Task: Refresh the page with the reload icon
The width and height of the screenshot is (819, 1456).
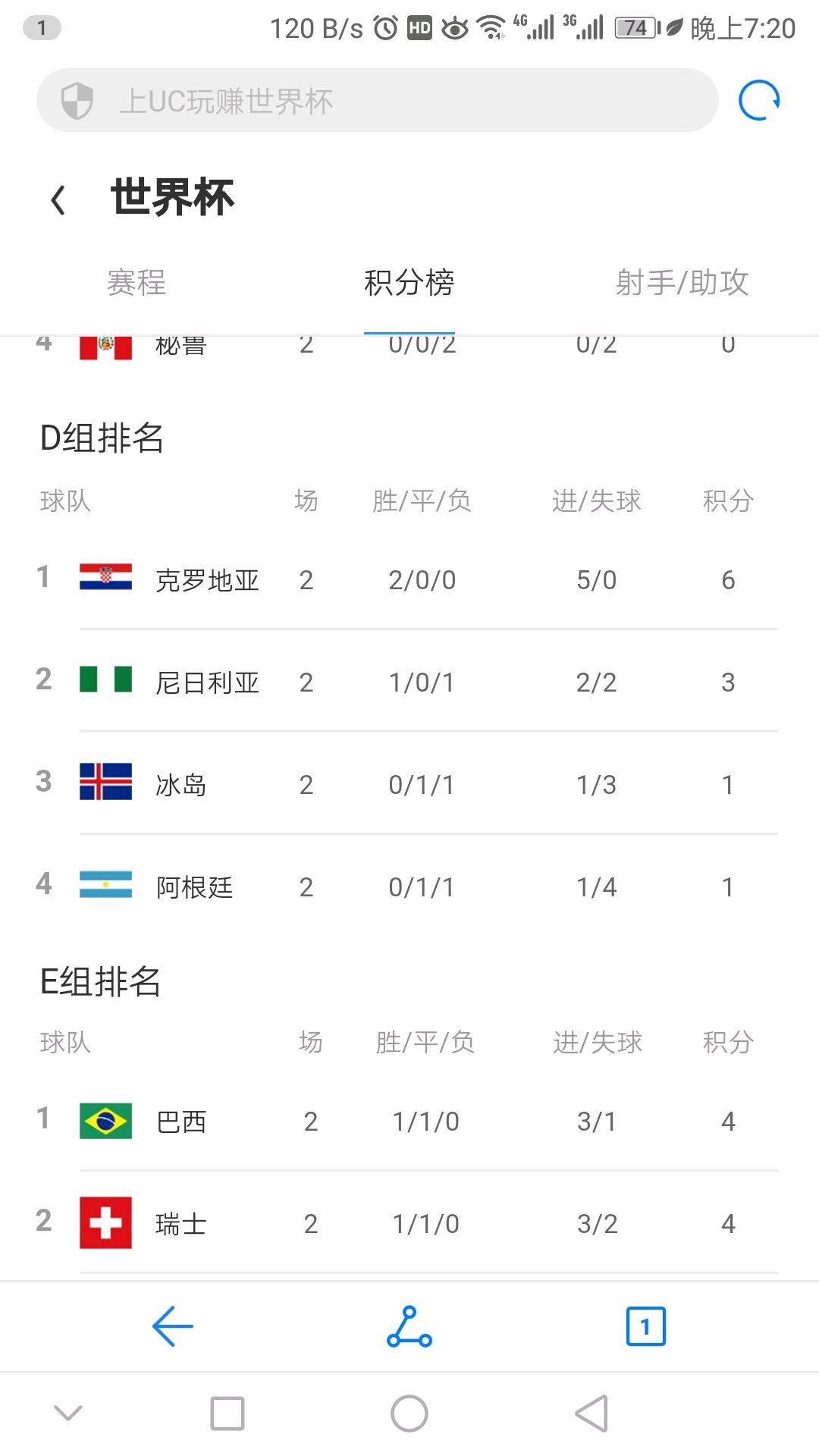Action: (759, 101)
